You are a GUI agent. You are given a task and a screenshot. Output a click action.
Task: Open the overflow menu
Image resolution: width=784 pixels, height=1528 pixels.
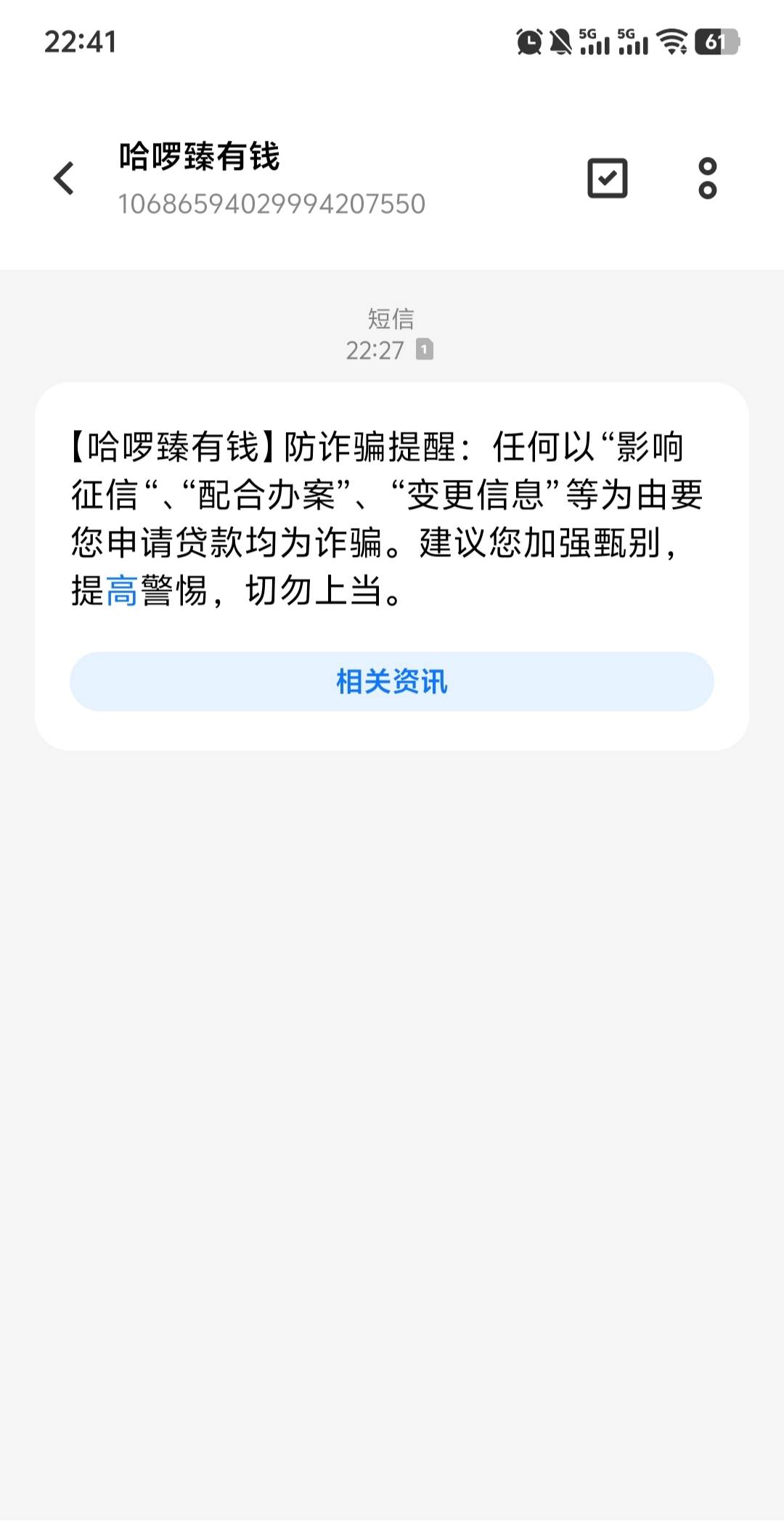707,178
